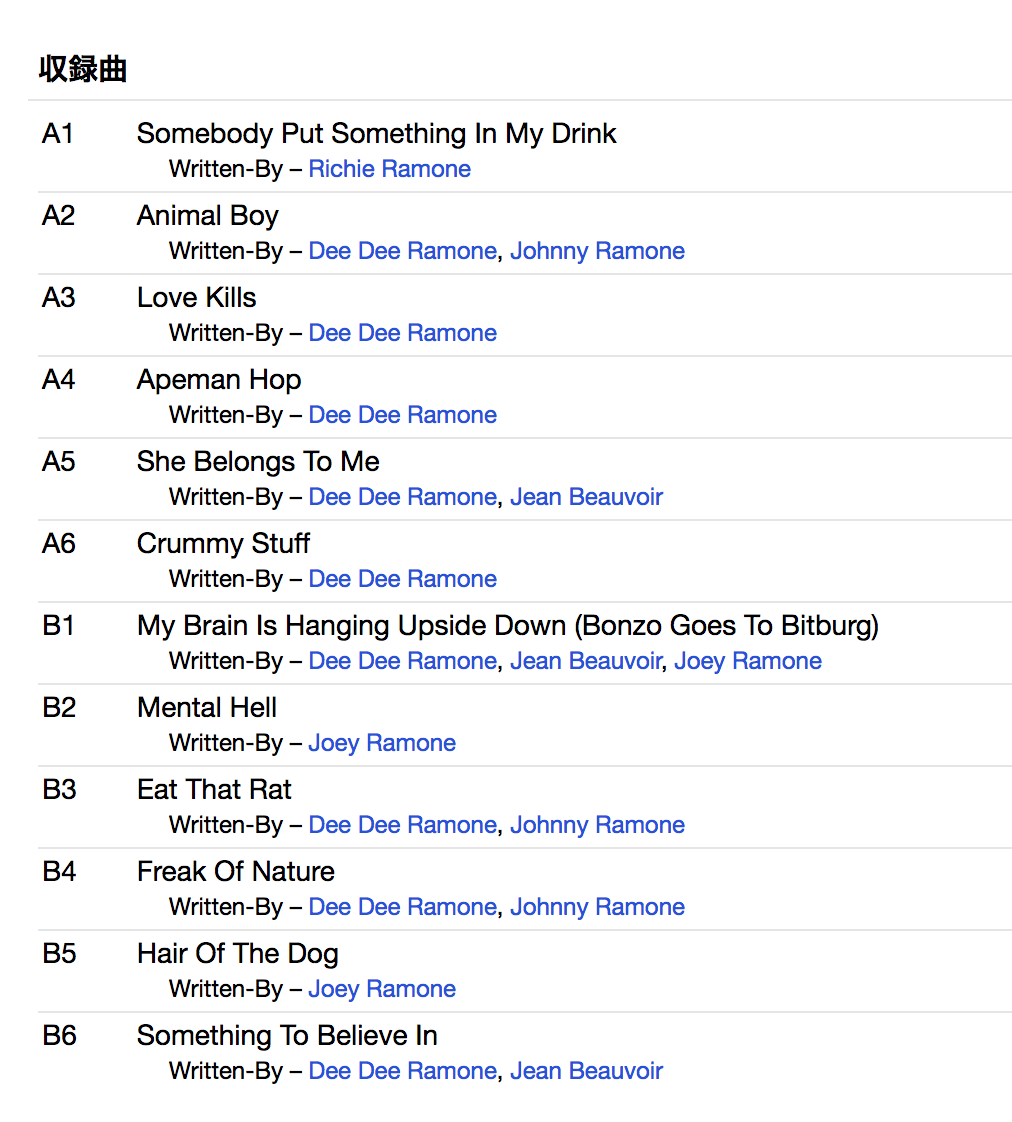Open Jean Beauvoir link under She Belongs To Me

click(x=586, y=497)
